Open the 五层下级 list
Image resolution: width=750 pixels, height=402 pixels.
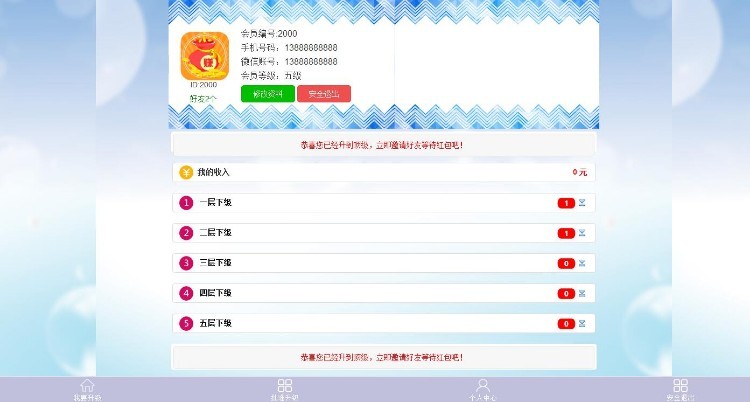384,323
